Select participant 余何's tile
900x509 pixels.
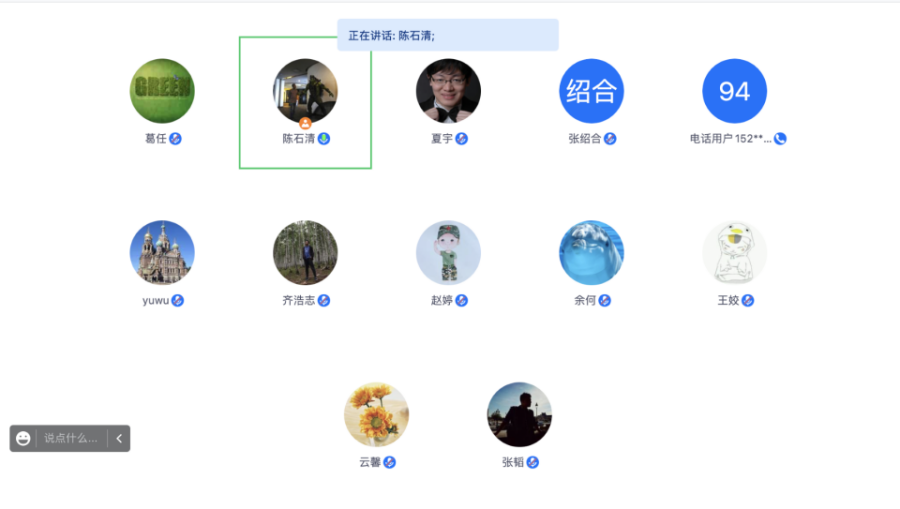coord(591,253)
